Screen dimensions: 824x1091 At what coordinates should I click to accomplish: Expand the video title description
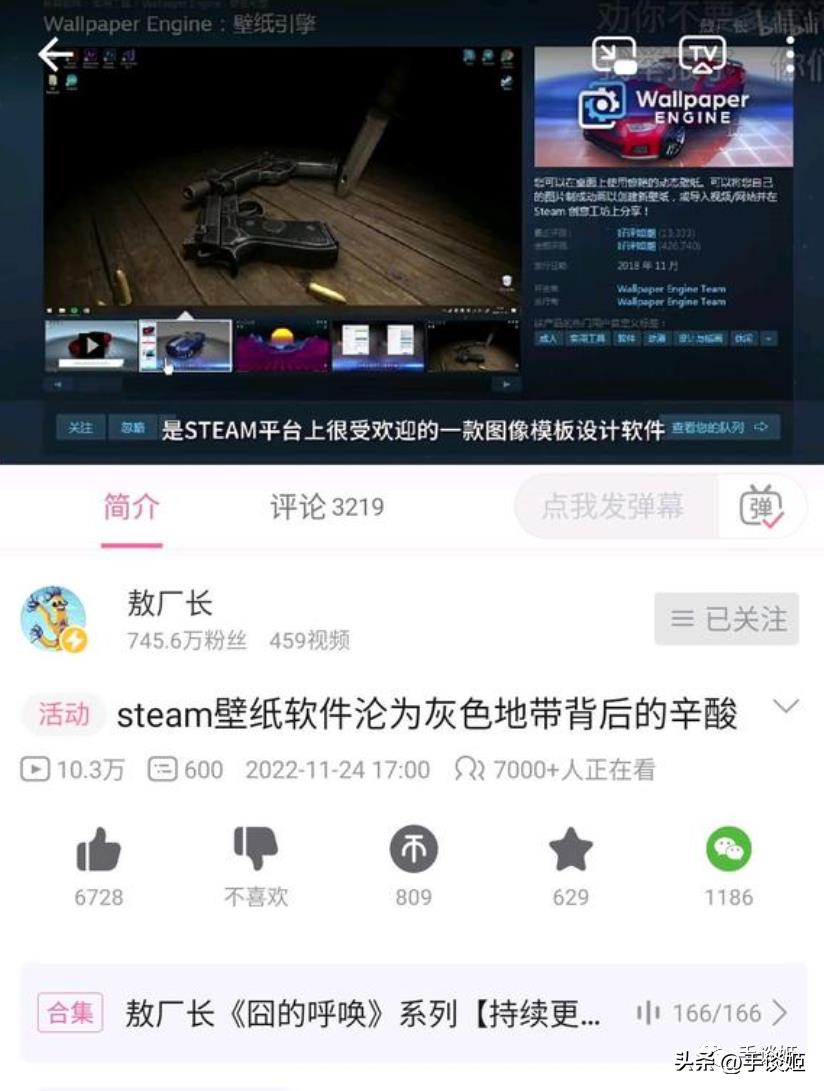pos(786,707)
